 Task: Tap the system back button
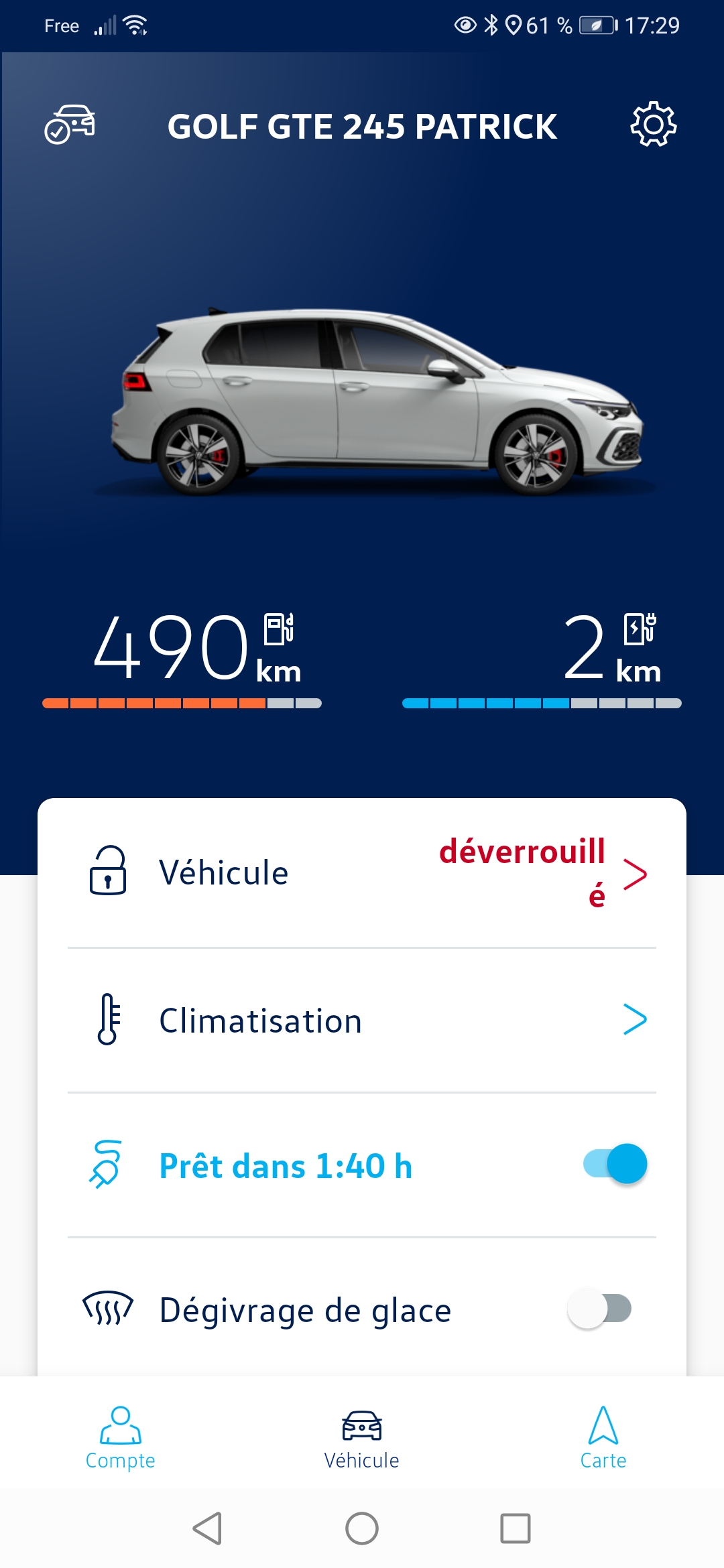coord(207,1528)
